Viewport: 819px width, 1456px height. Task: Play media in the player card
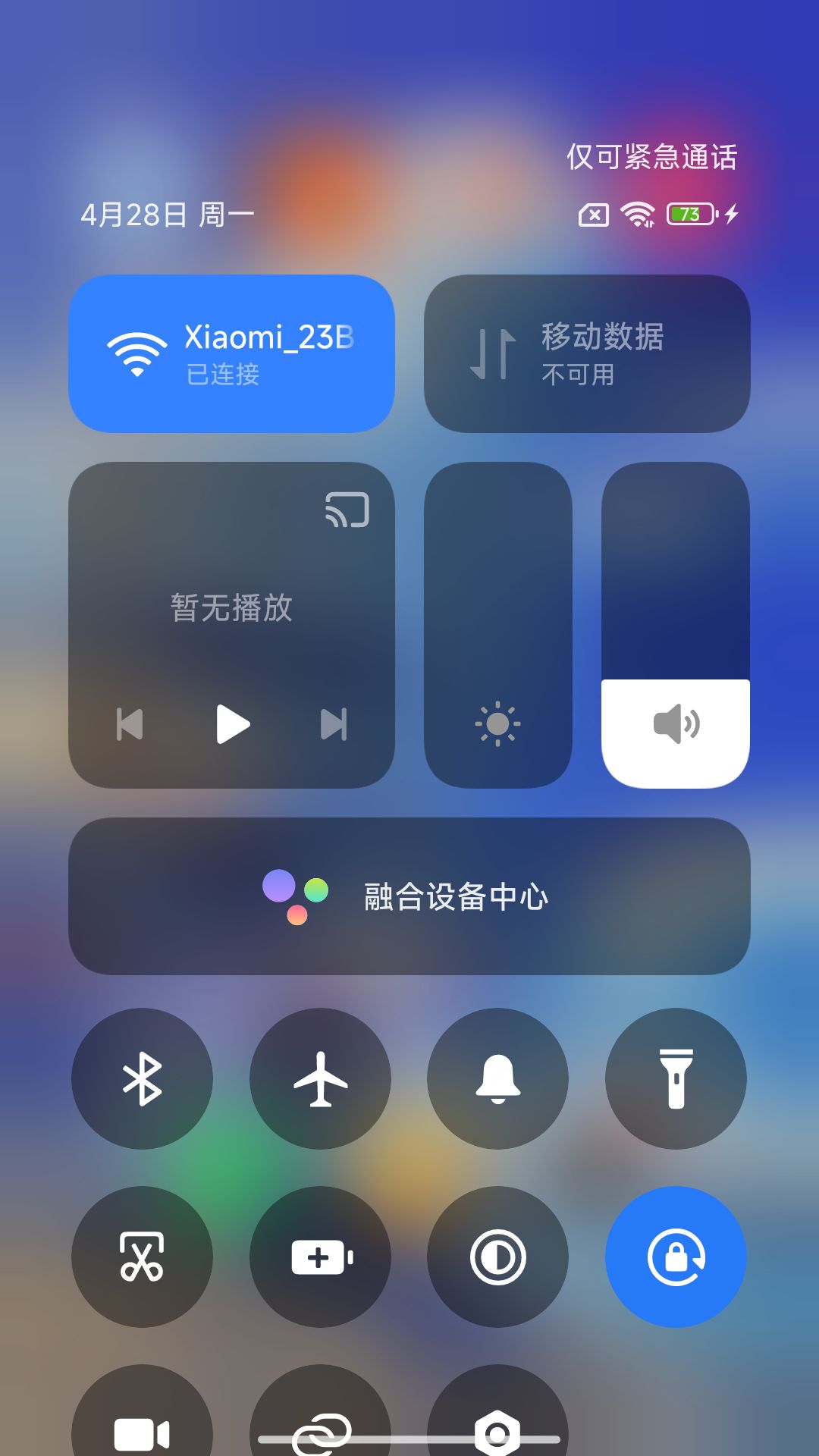[x=232, y=724]
